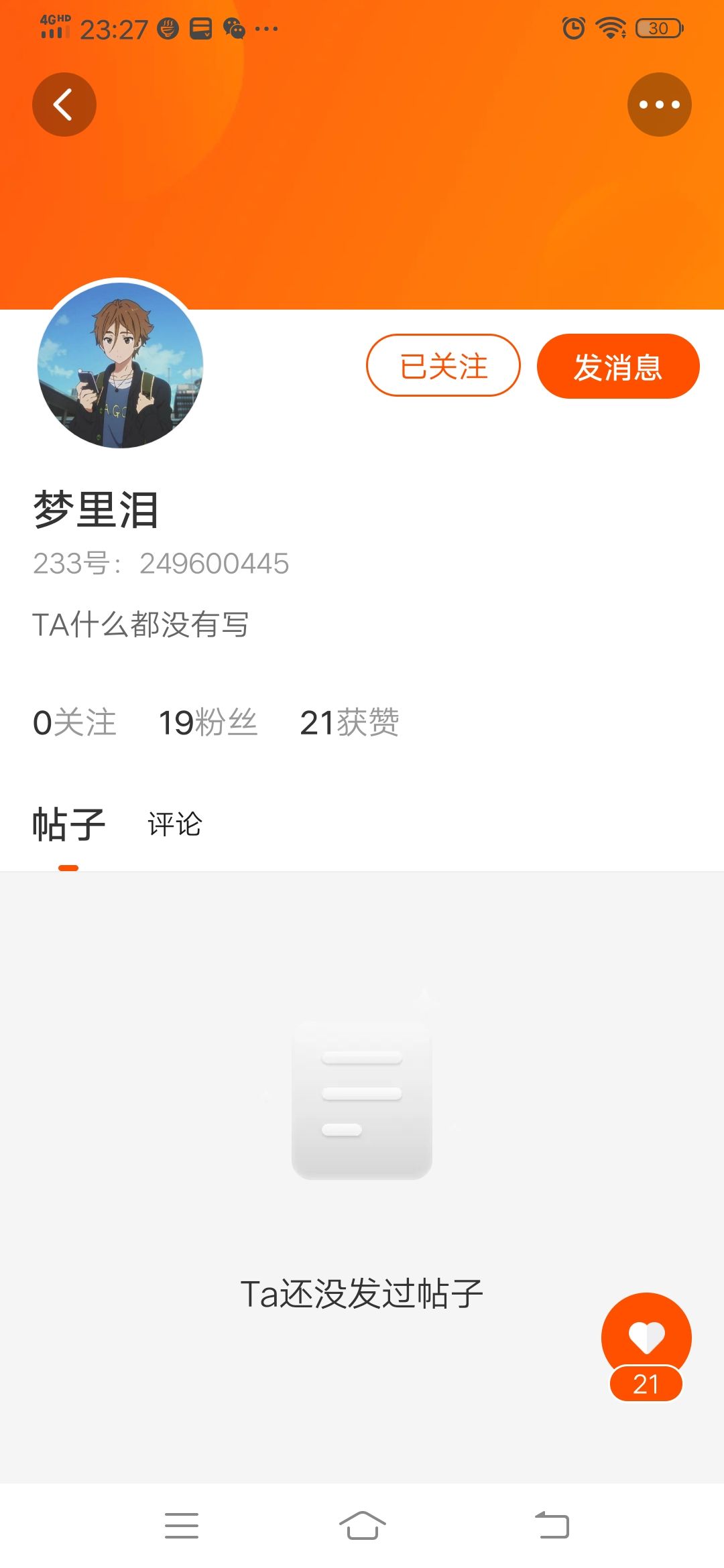Open the 19粉丝 followers list

pyautogui.click(x=208, y=722)
